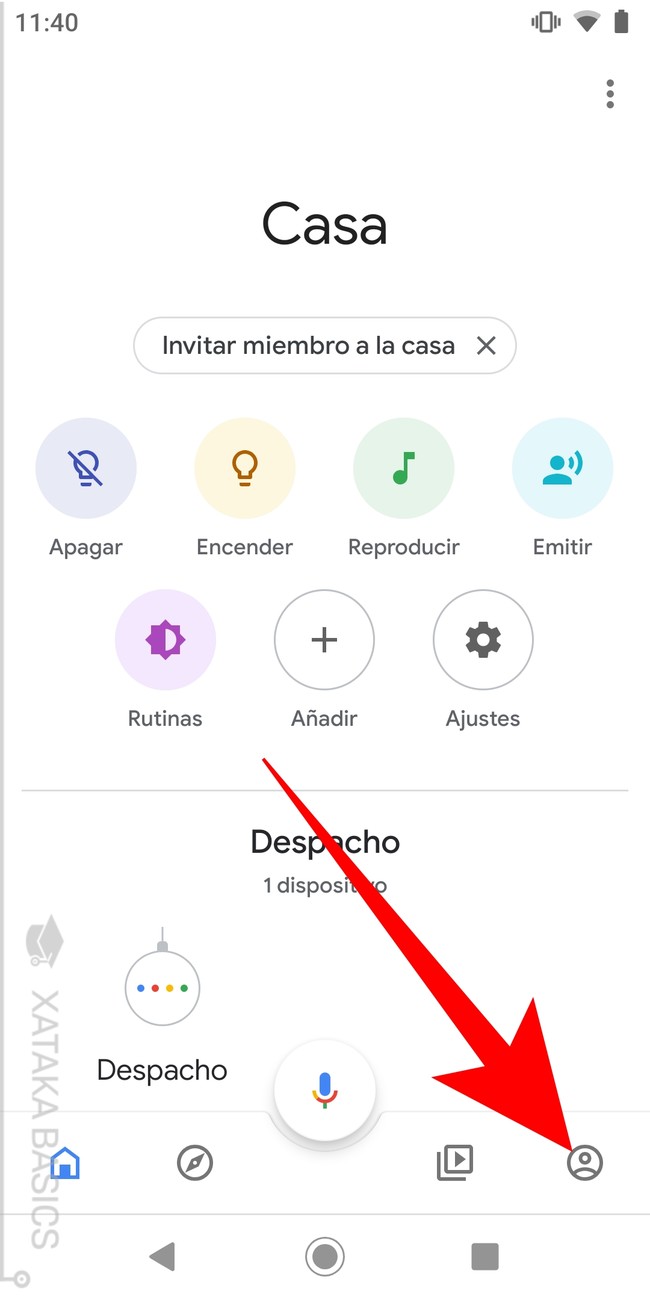The image size is (650, 1300).
Task: Open Ajustes settings gear
Action: point(483,640)
